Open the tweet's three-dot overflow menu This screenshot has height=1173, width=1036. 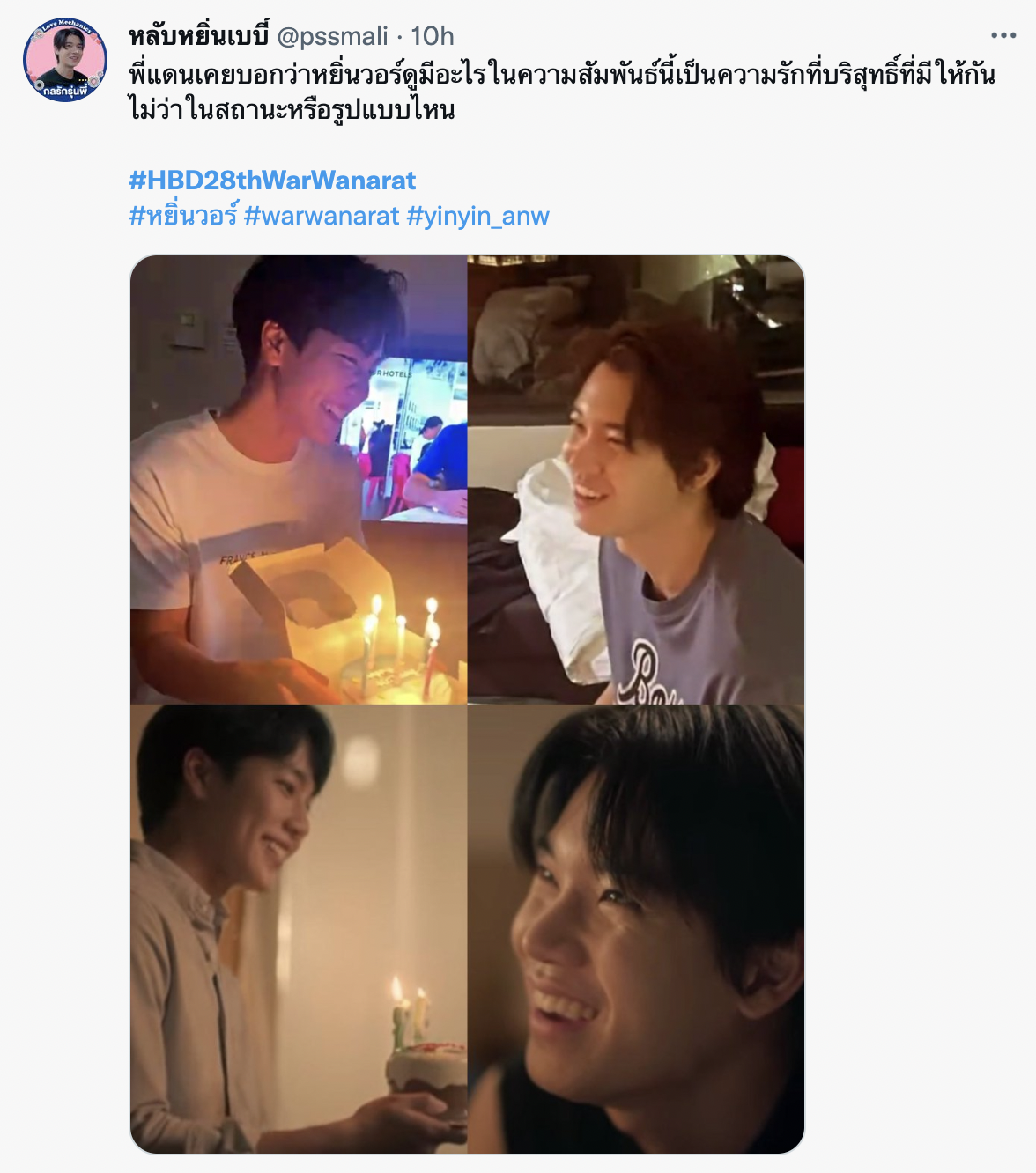click(1003, 35)
